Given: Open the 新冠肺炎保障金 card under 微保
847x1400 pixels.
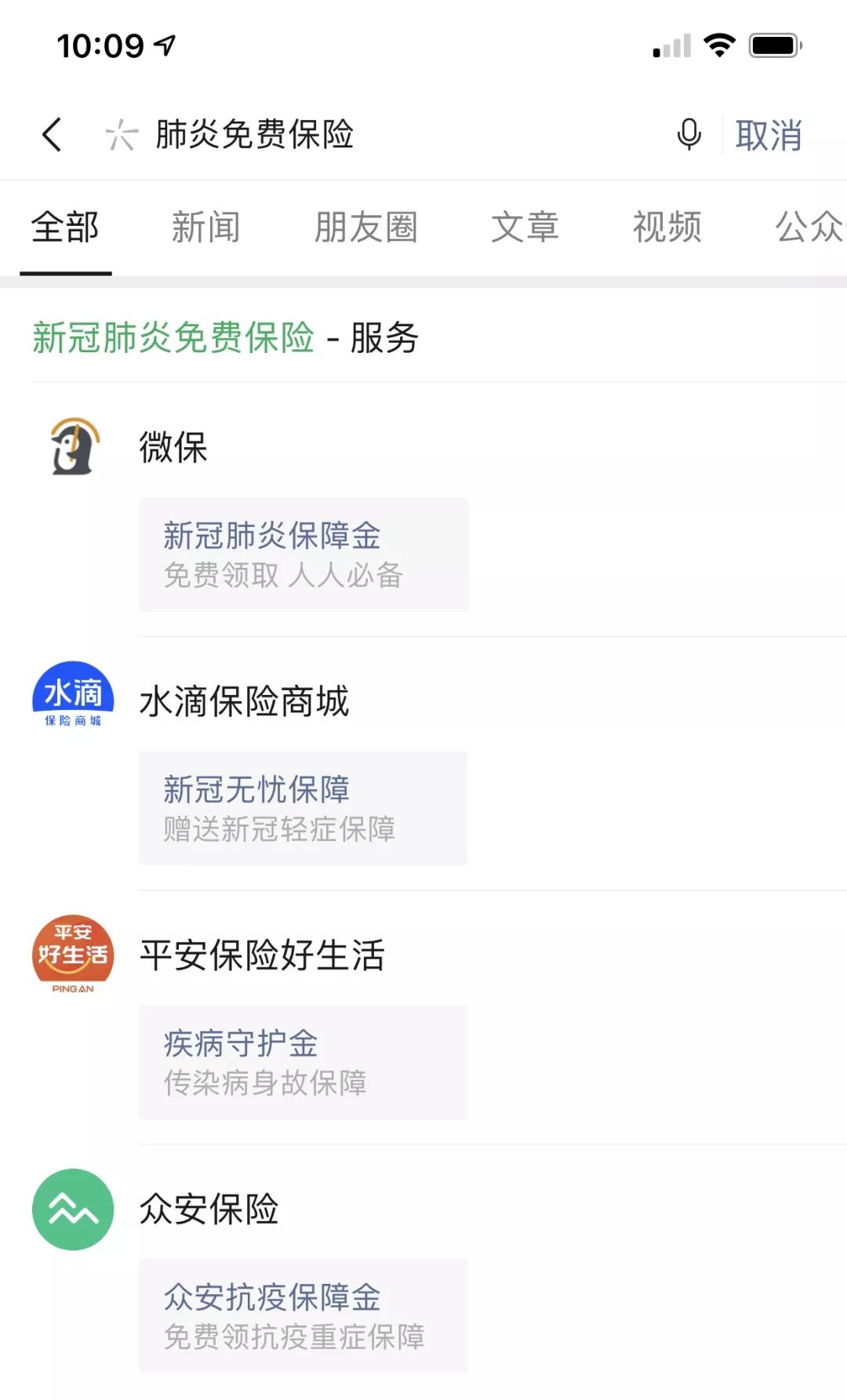Looking at the screenshot, I should click(303, 554).
